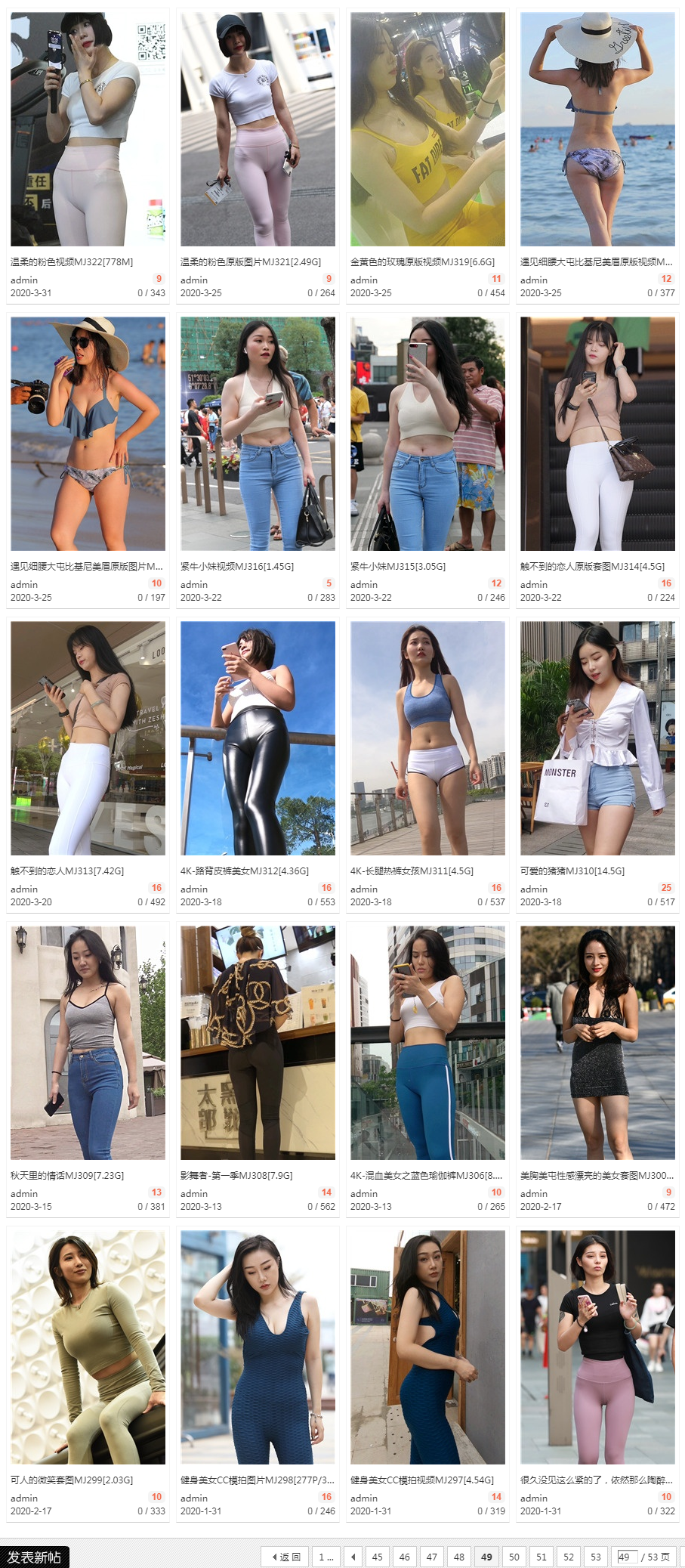Open post 影舞者-第一季MJ308[7.9G]
685x1568 pixels.
coord(236,1176)
